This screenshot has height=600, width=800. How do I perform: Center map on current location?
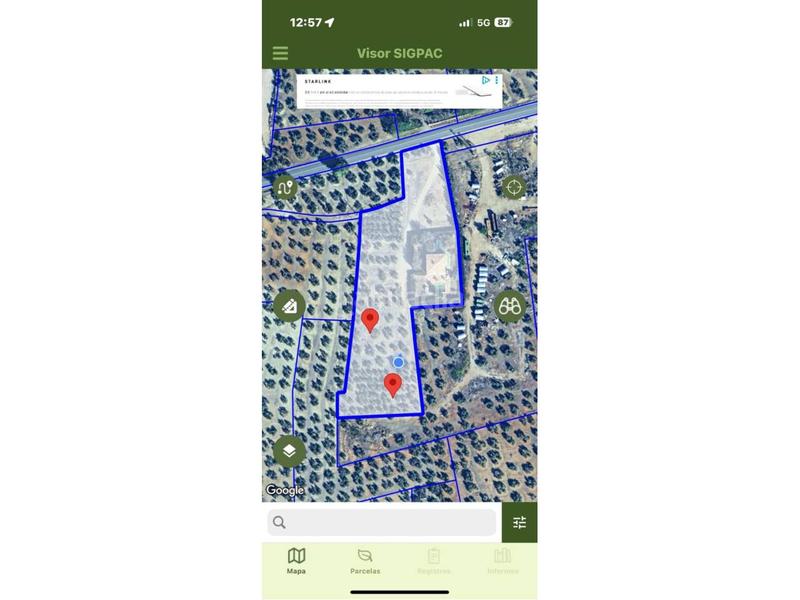click(x=514, y=187)
